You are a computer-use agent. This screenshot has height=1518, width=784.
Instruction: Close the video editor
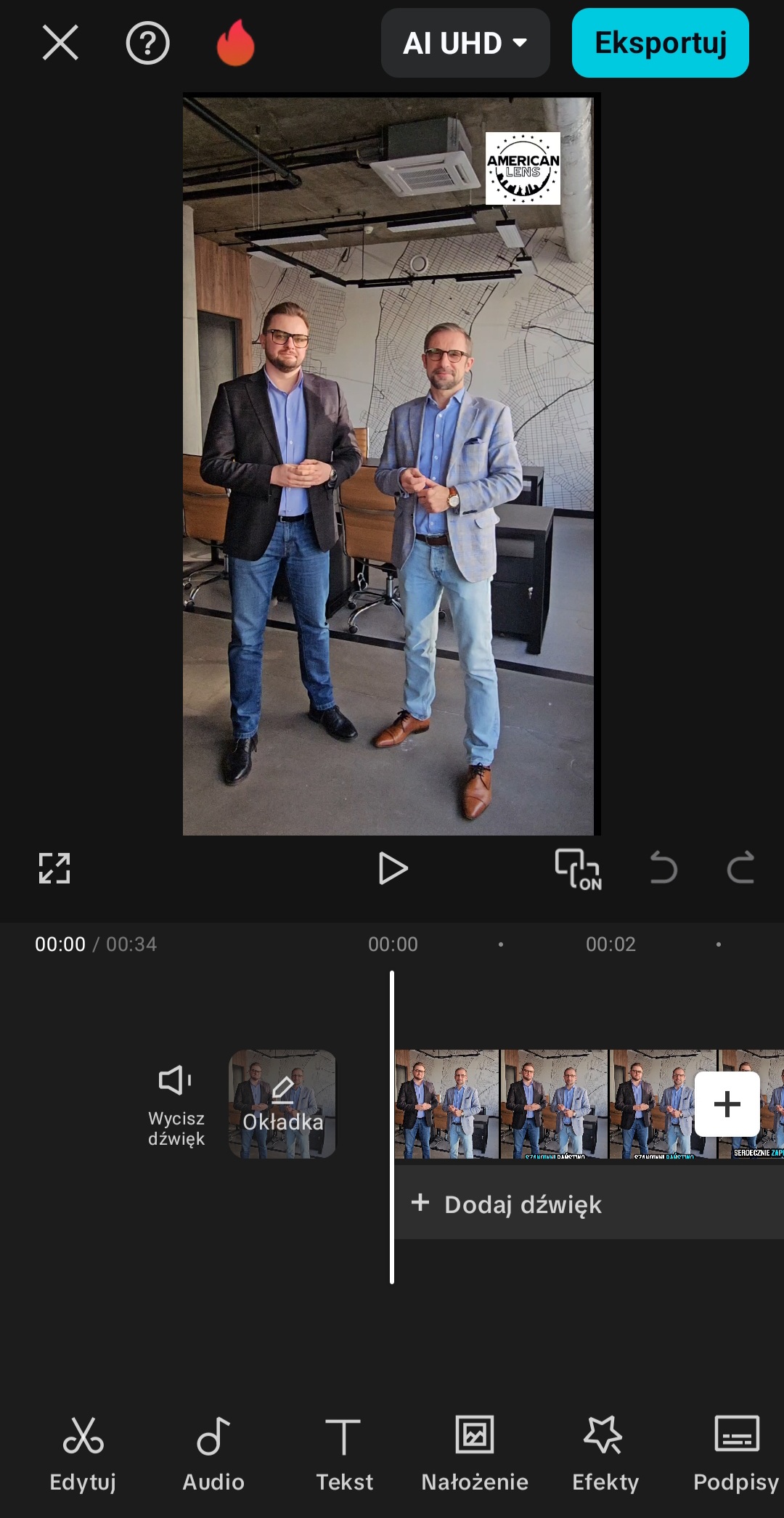click(x=60, y=43)
